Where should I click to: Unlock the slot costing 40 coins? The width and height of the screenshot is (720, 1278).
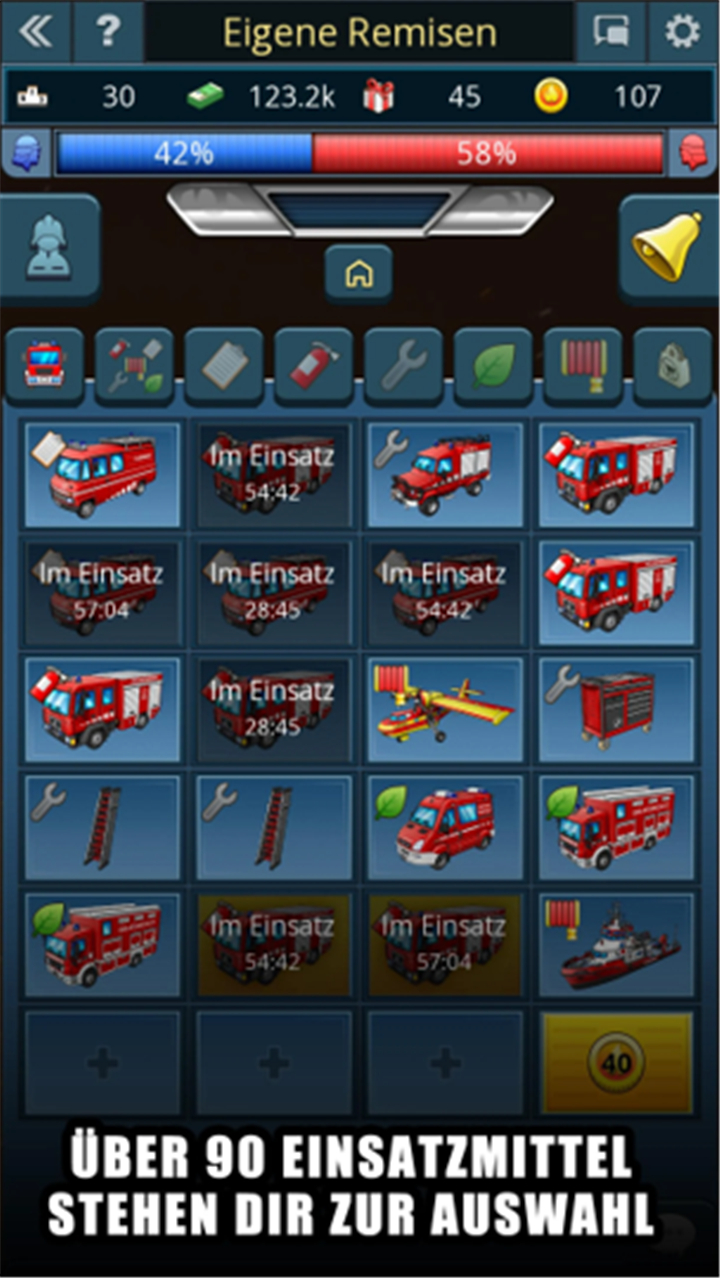(616, 1062)
